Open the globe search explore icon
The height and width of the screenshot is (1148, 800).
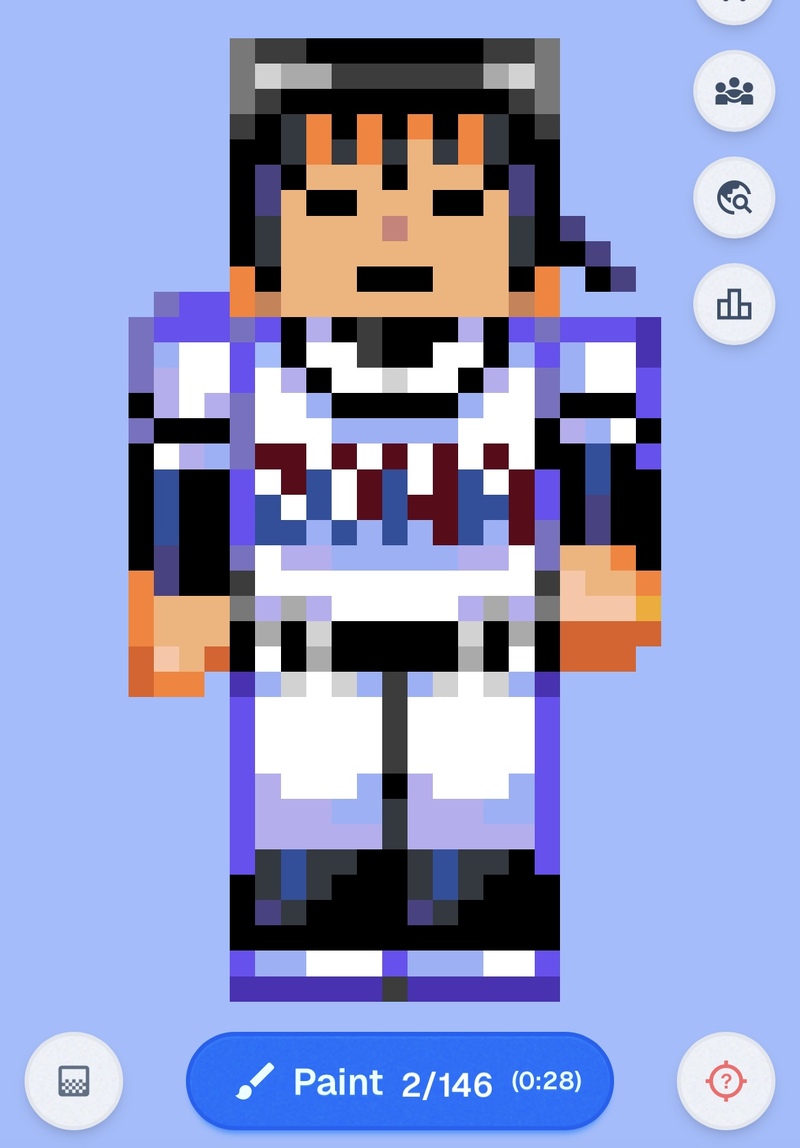click(734, 198)
